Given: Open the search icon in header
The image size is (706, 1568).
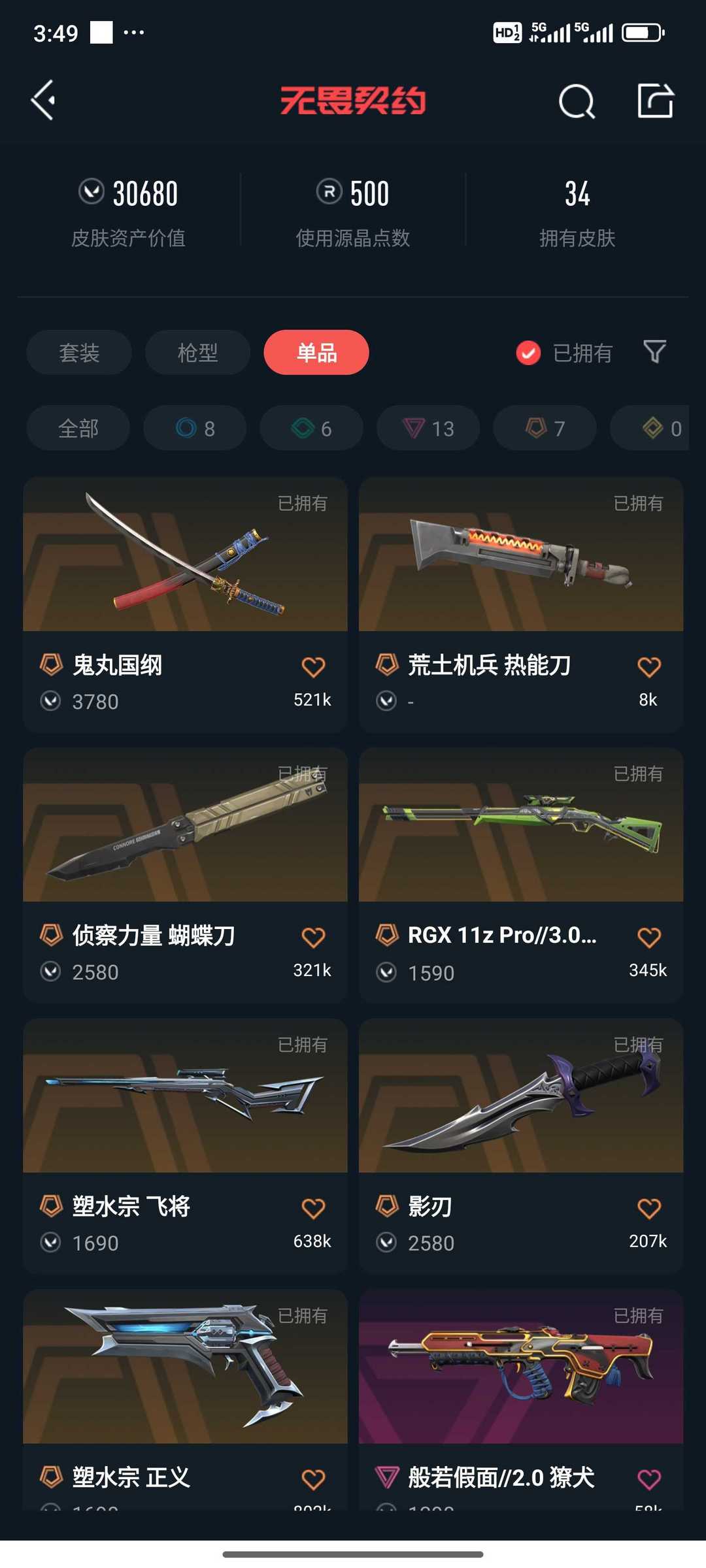Looking at the screenshot, I should click(577, 101).
